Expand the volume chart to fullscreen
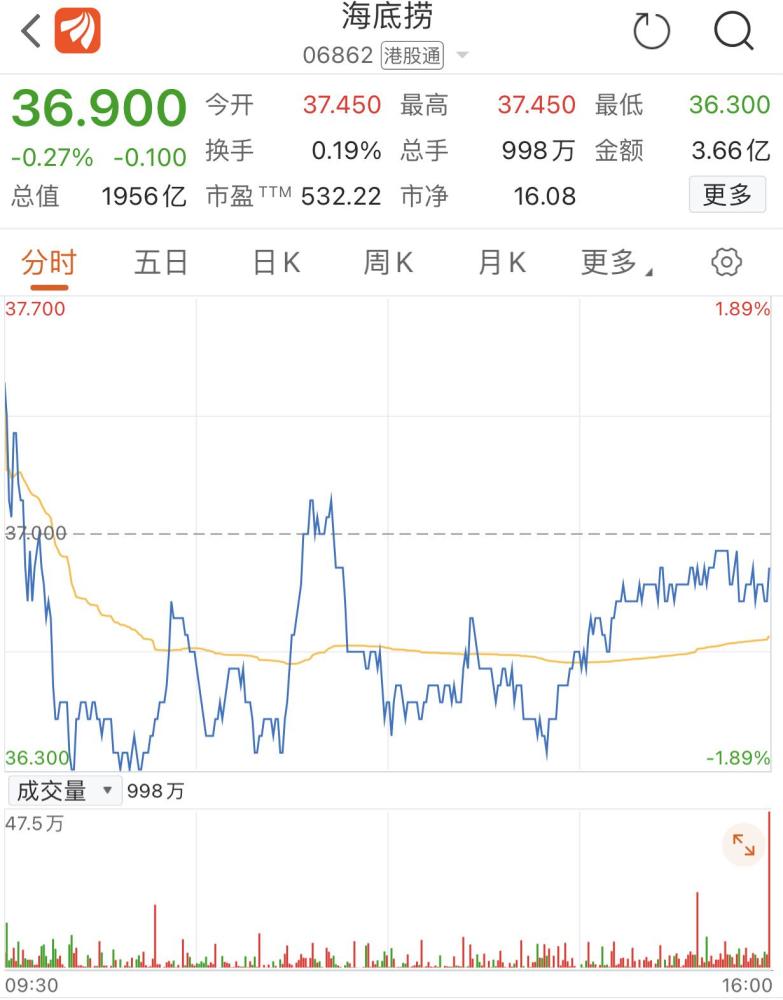Screen dimensions: 783x1000 [743, 844]
